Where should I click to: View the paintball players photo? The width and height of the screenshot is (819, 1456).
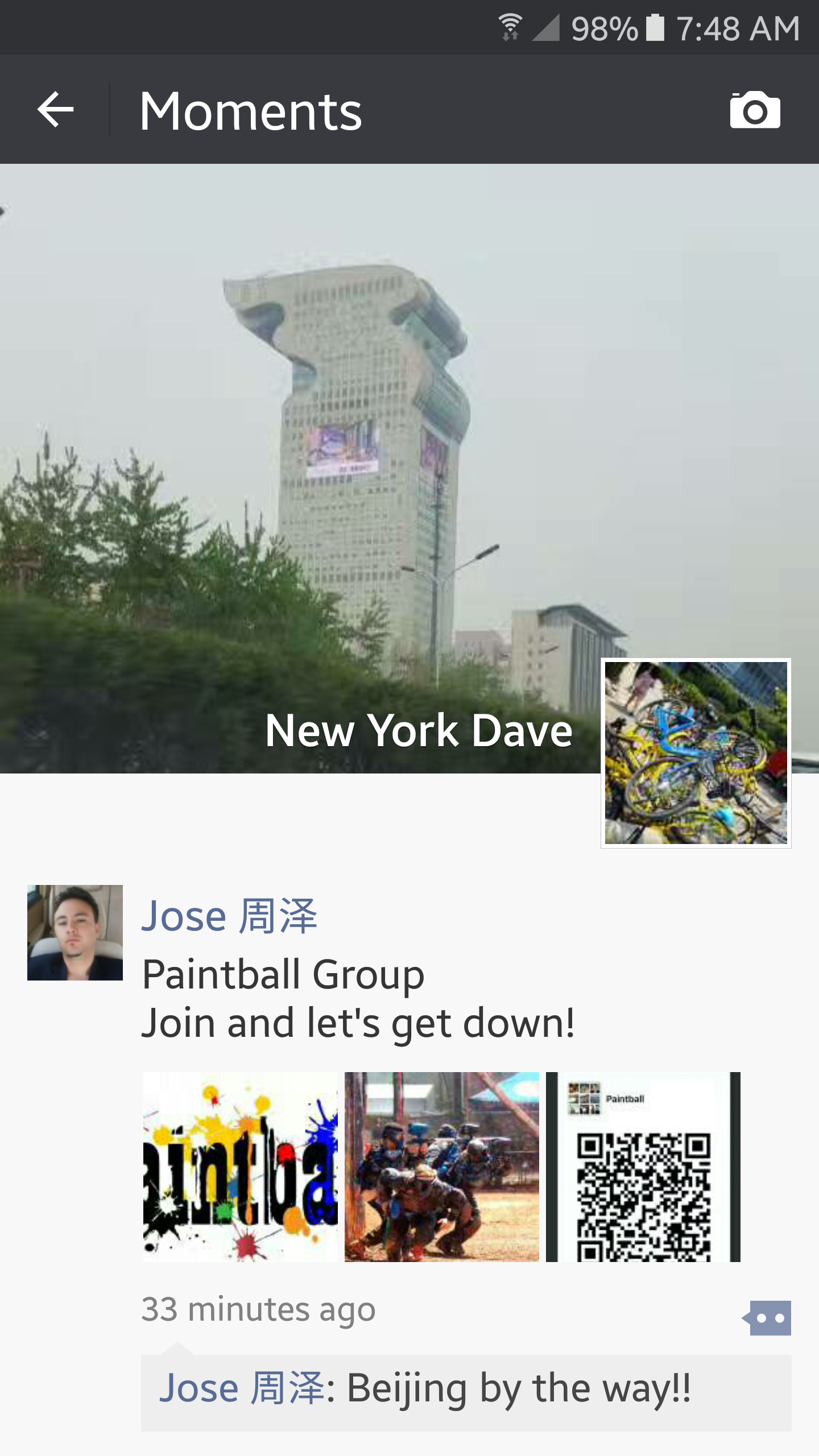pos(442,1167)
